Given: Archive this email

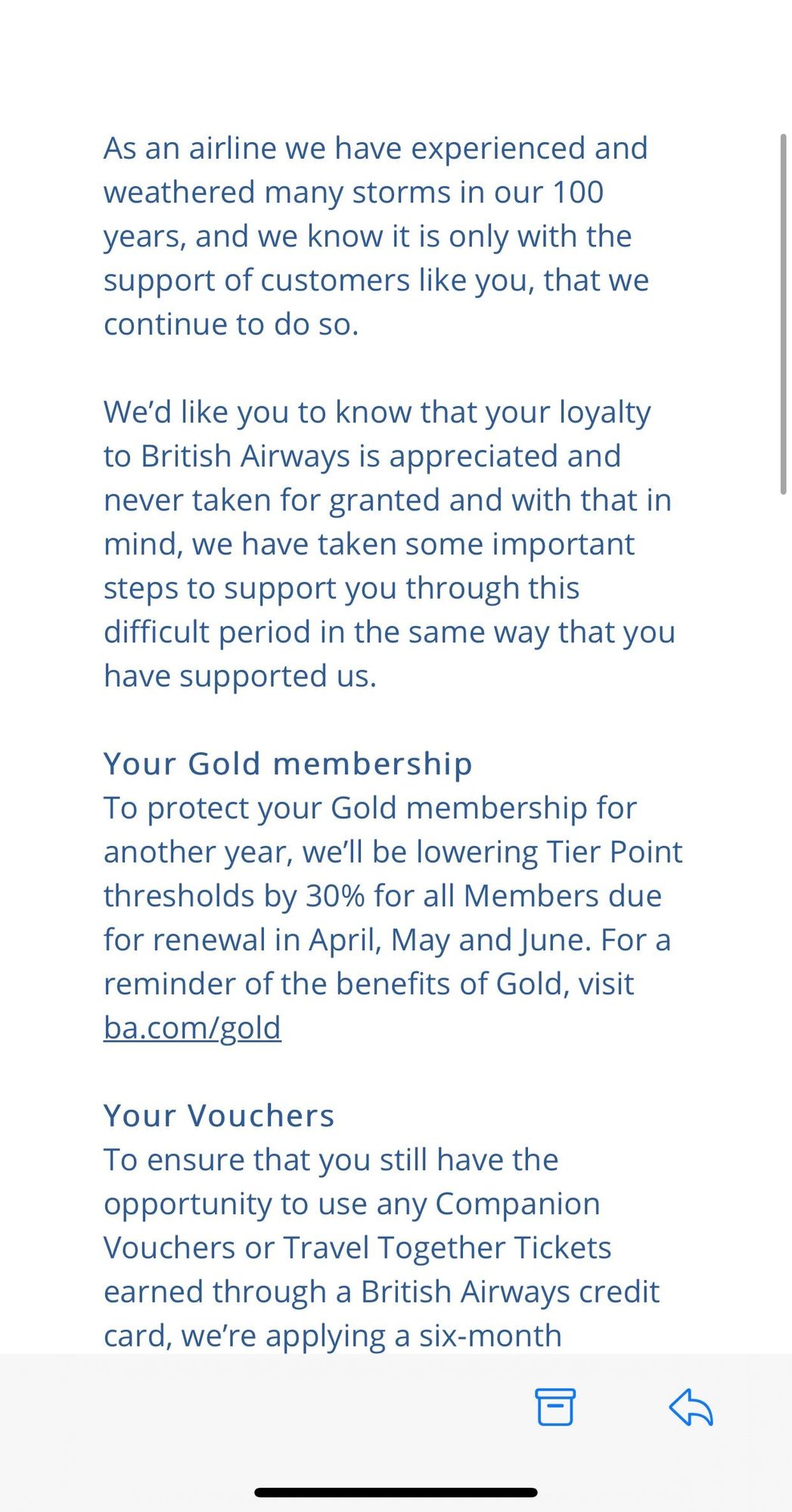Looking at the screenshot, I should coord(555,1407).
